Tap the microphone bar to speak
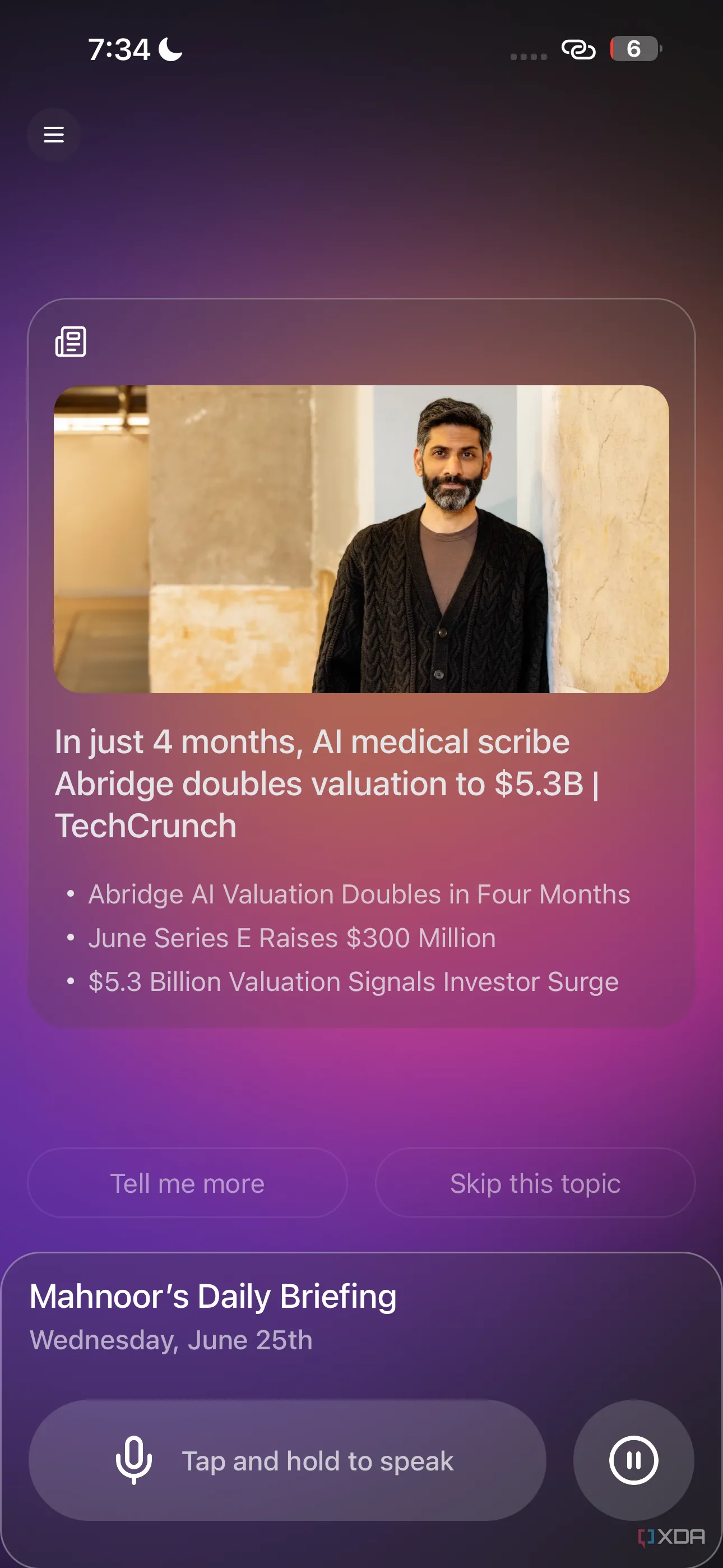Screen dimensions: 723x1568 pos(286,1460)
